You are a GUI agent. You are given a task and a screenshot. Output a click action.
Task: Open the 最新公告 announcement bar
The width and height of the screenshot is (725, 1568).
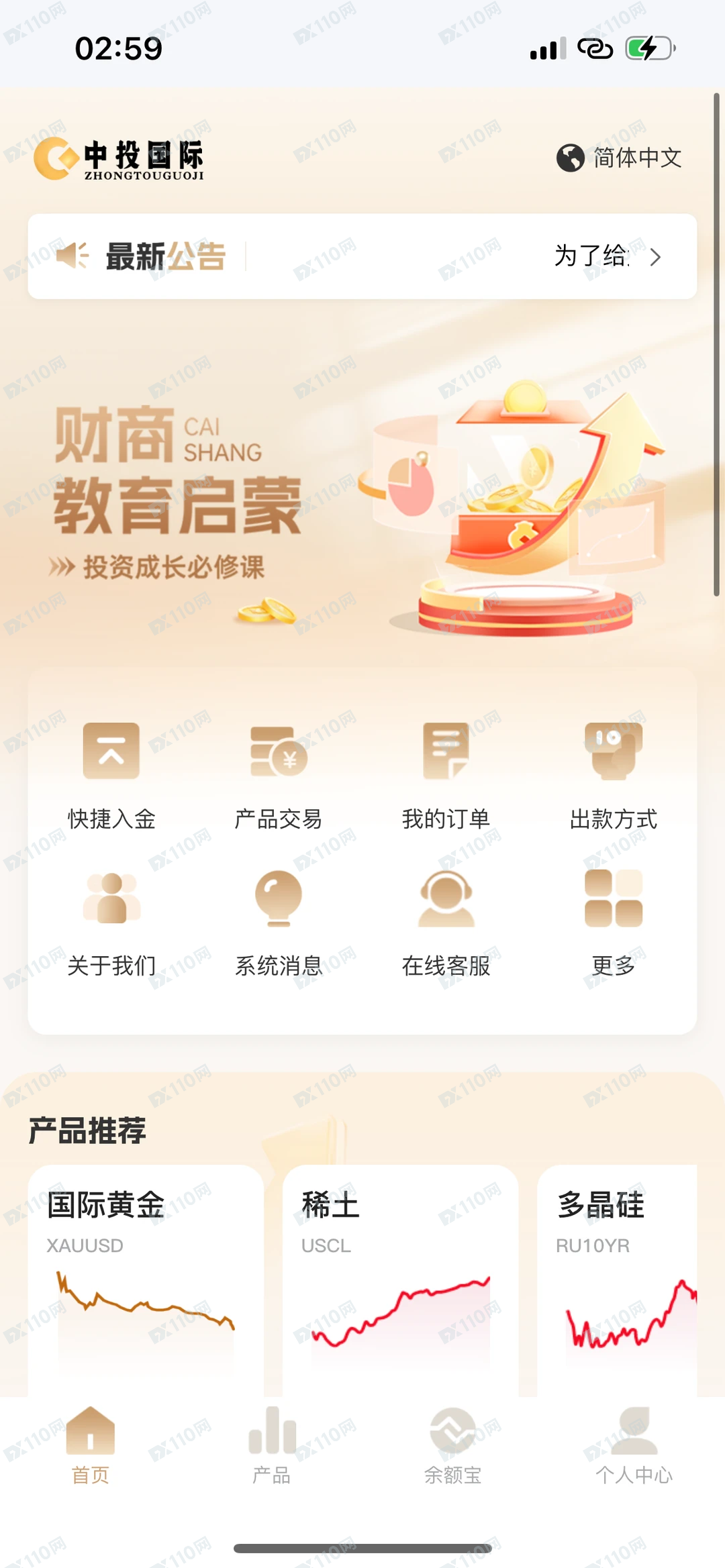362,256
